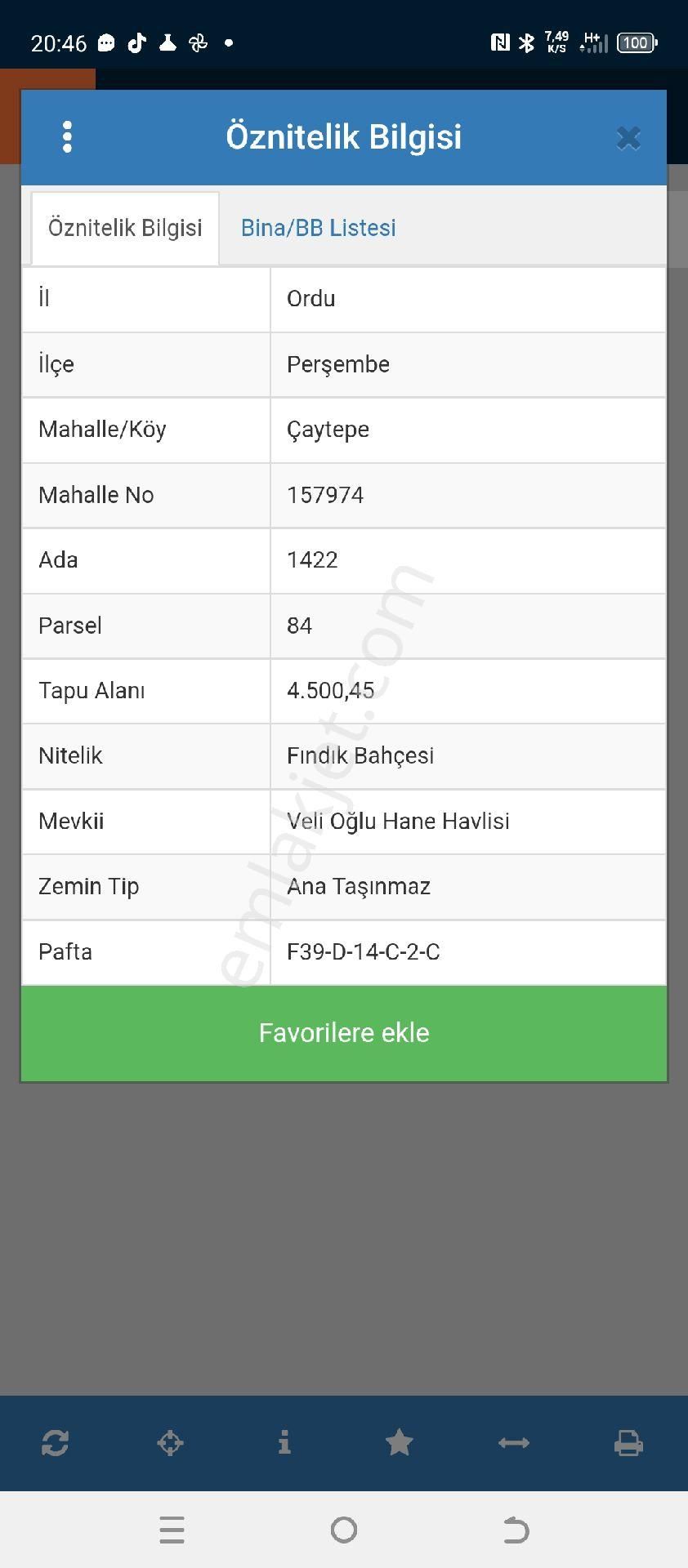Close the Öznitelik Bilgisi dialog
This screenshot has width=688, height=1568.
(x=628, y=138)
